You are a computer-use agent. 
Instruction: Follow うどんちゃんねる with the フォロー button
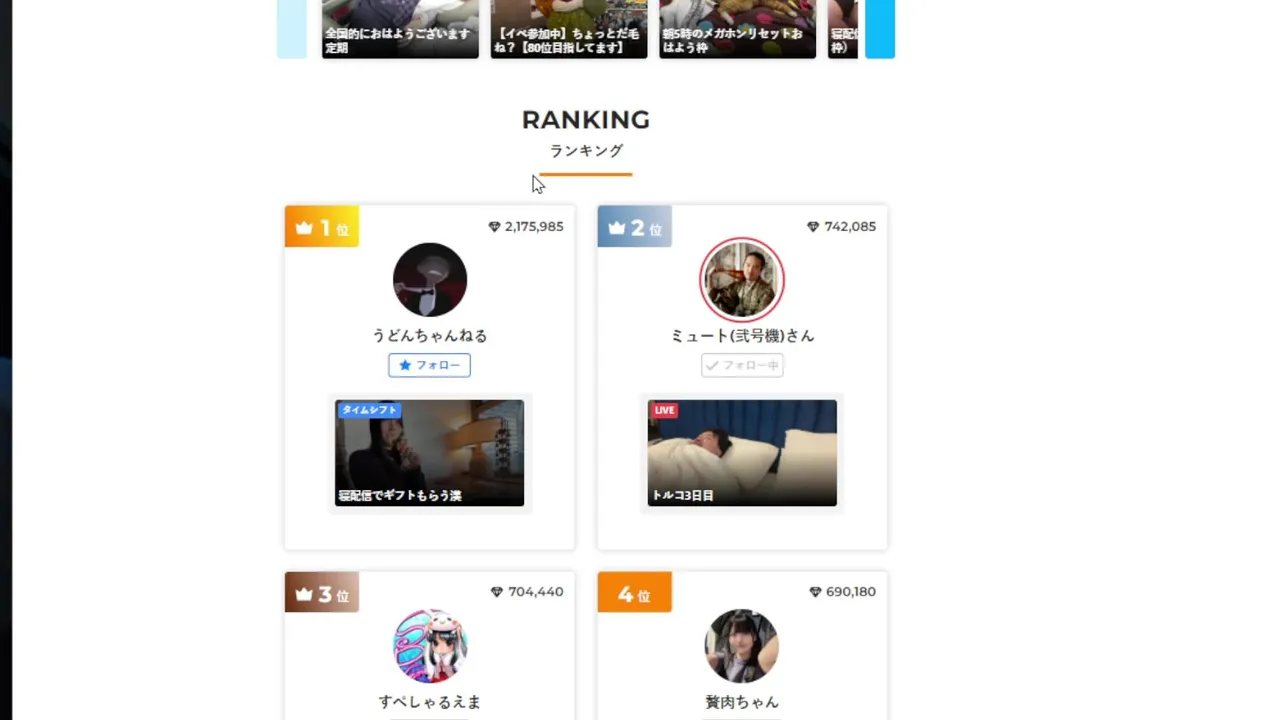pos(429,365)
